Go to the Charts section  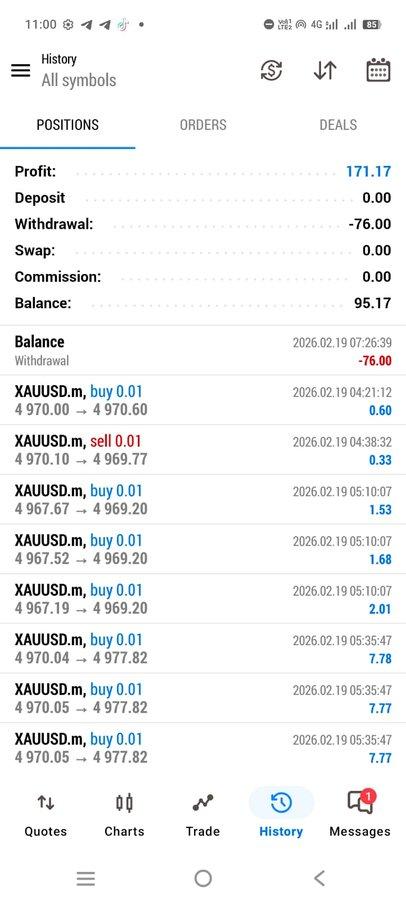(124, 815)
